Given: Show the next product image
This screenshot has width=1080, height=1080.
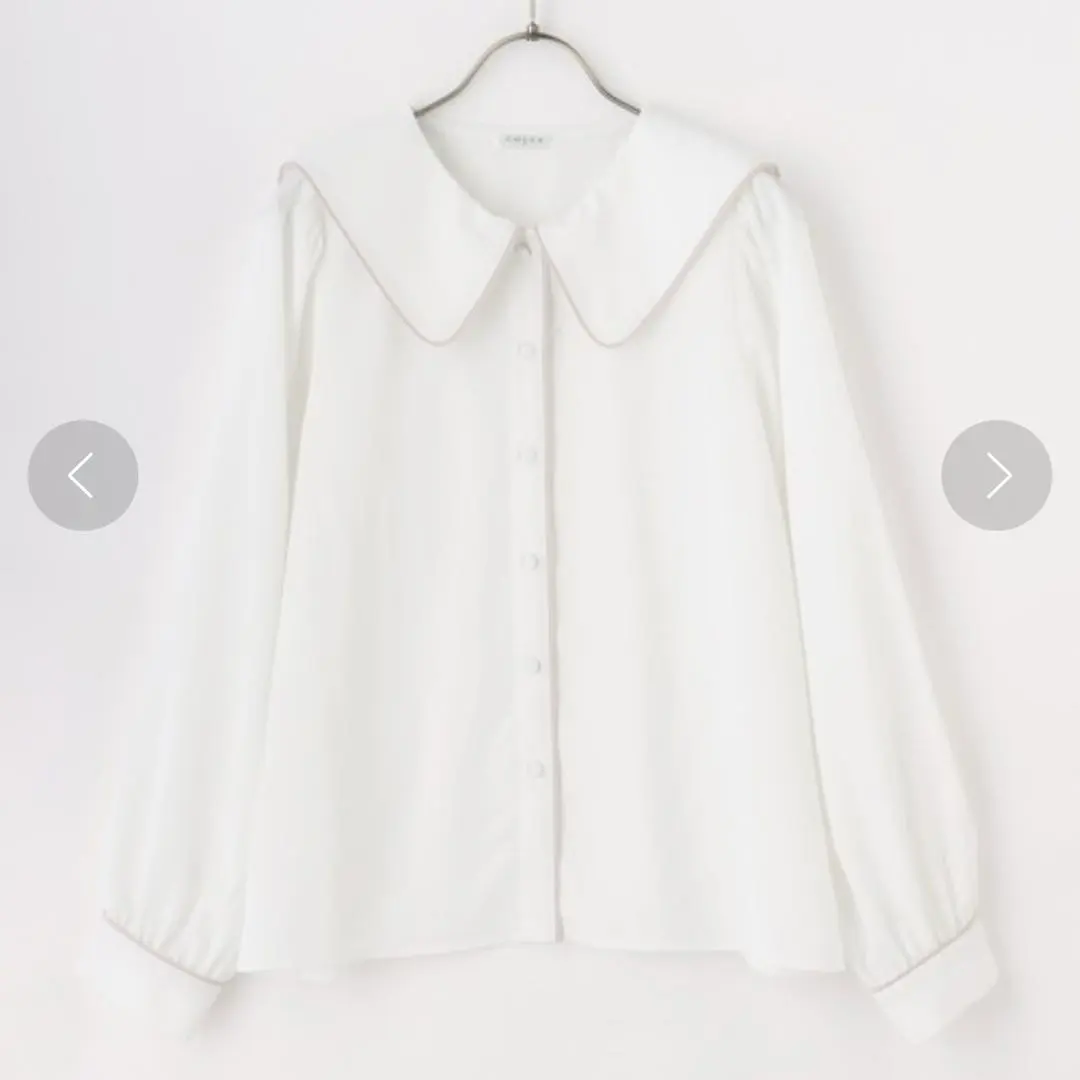Looking at the screenshot, I should coord(996,475).
